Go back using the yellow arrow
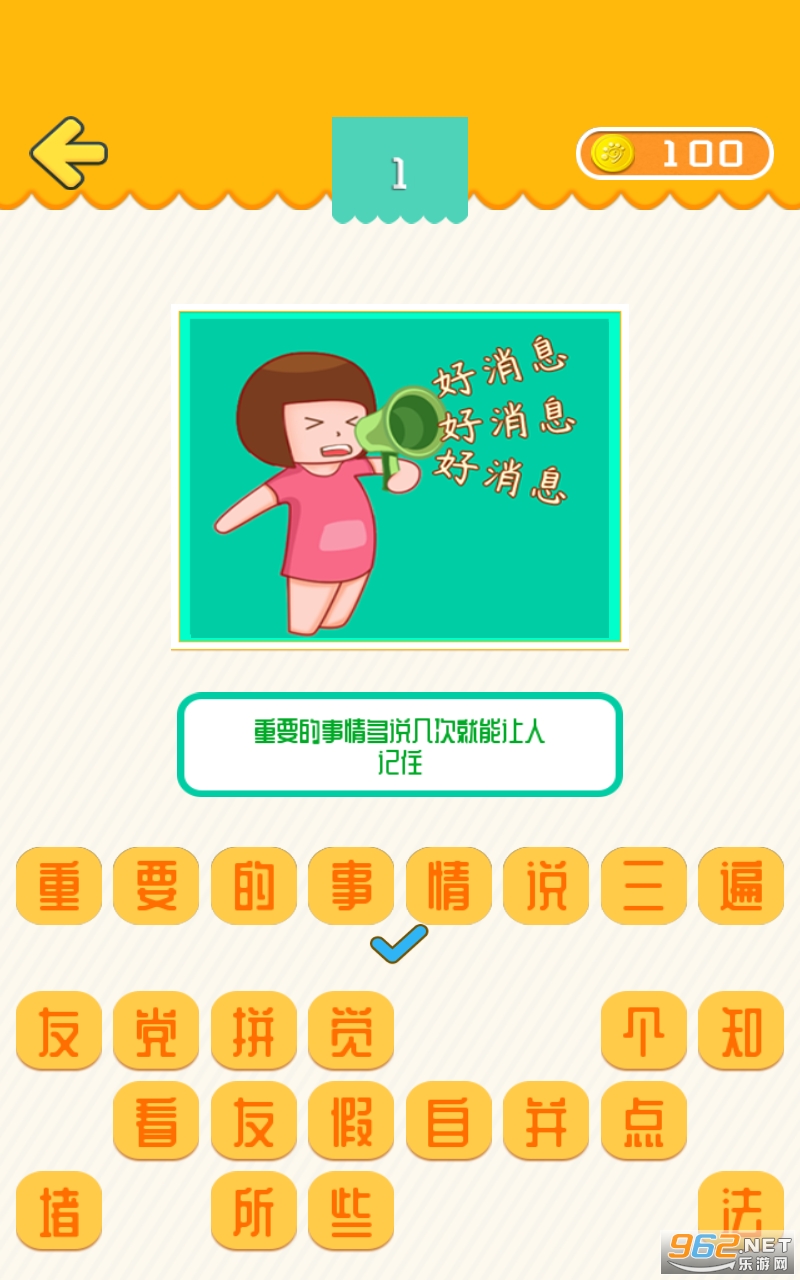 pyautogui.click(x=68, y=153)
